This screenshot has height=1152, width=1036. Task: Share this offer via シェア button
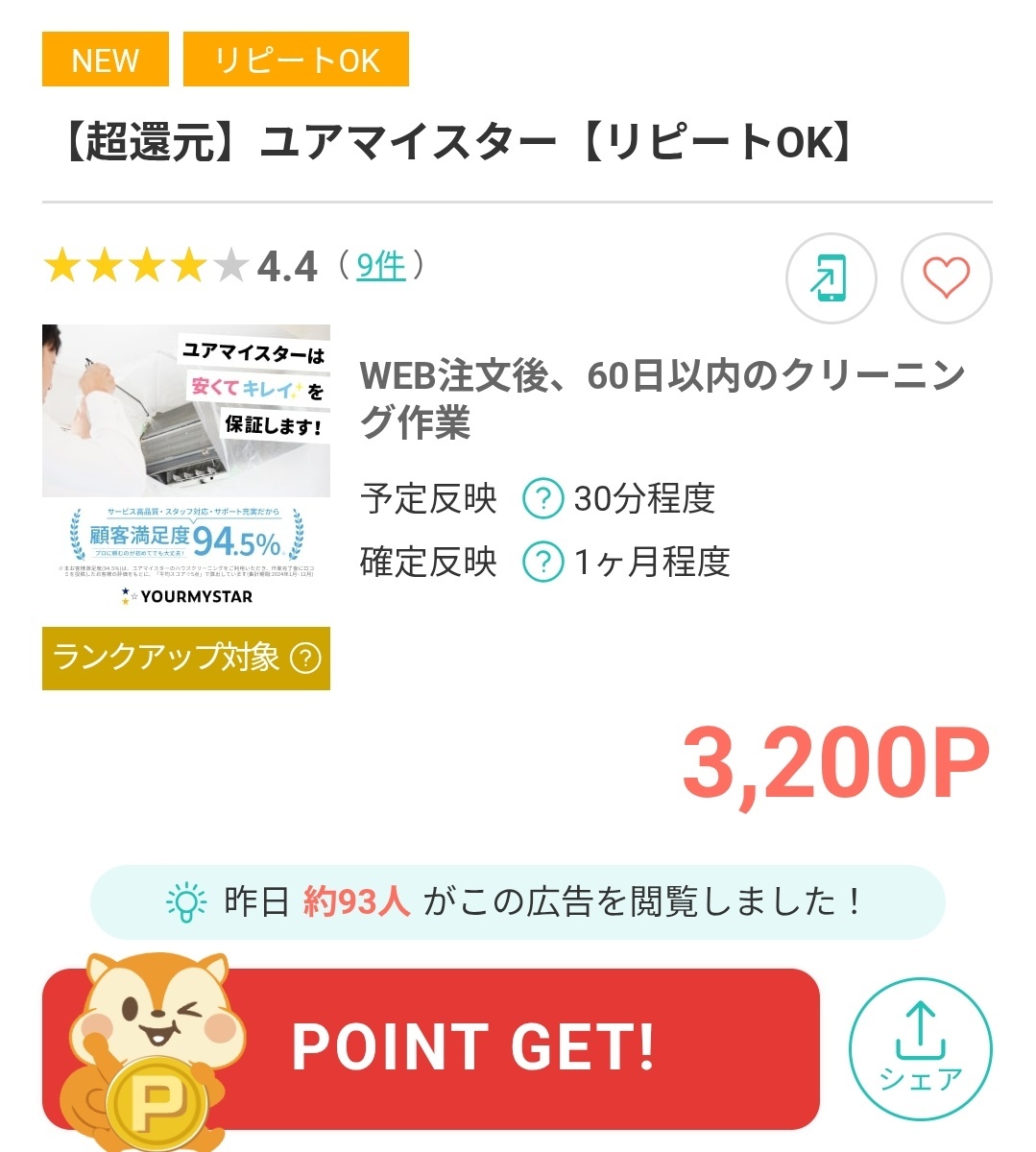click(920, 1048)
